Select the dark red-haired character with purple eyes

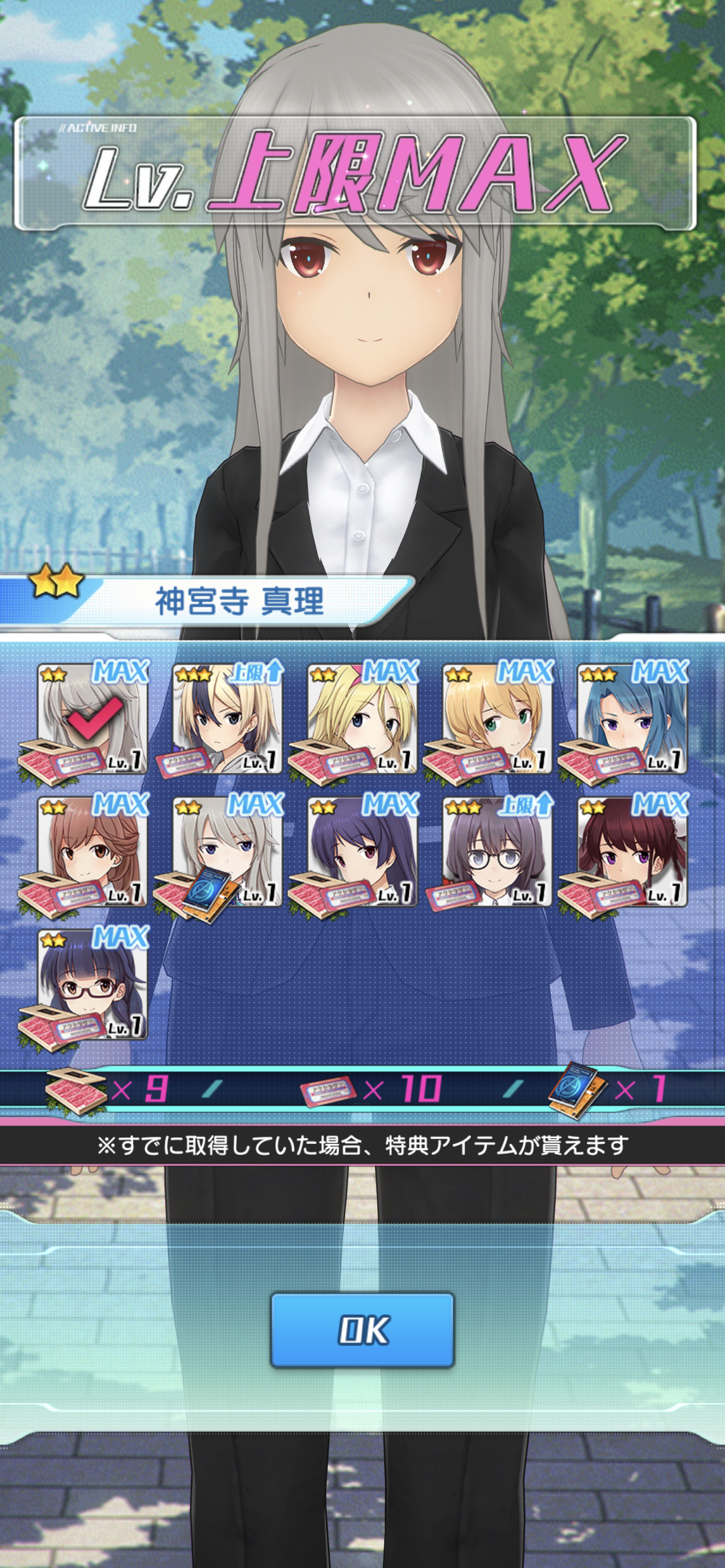tap(632, 852)
